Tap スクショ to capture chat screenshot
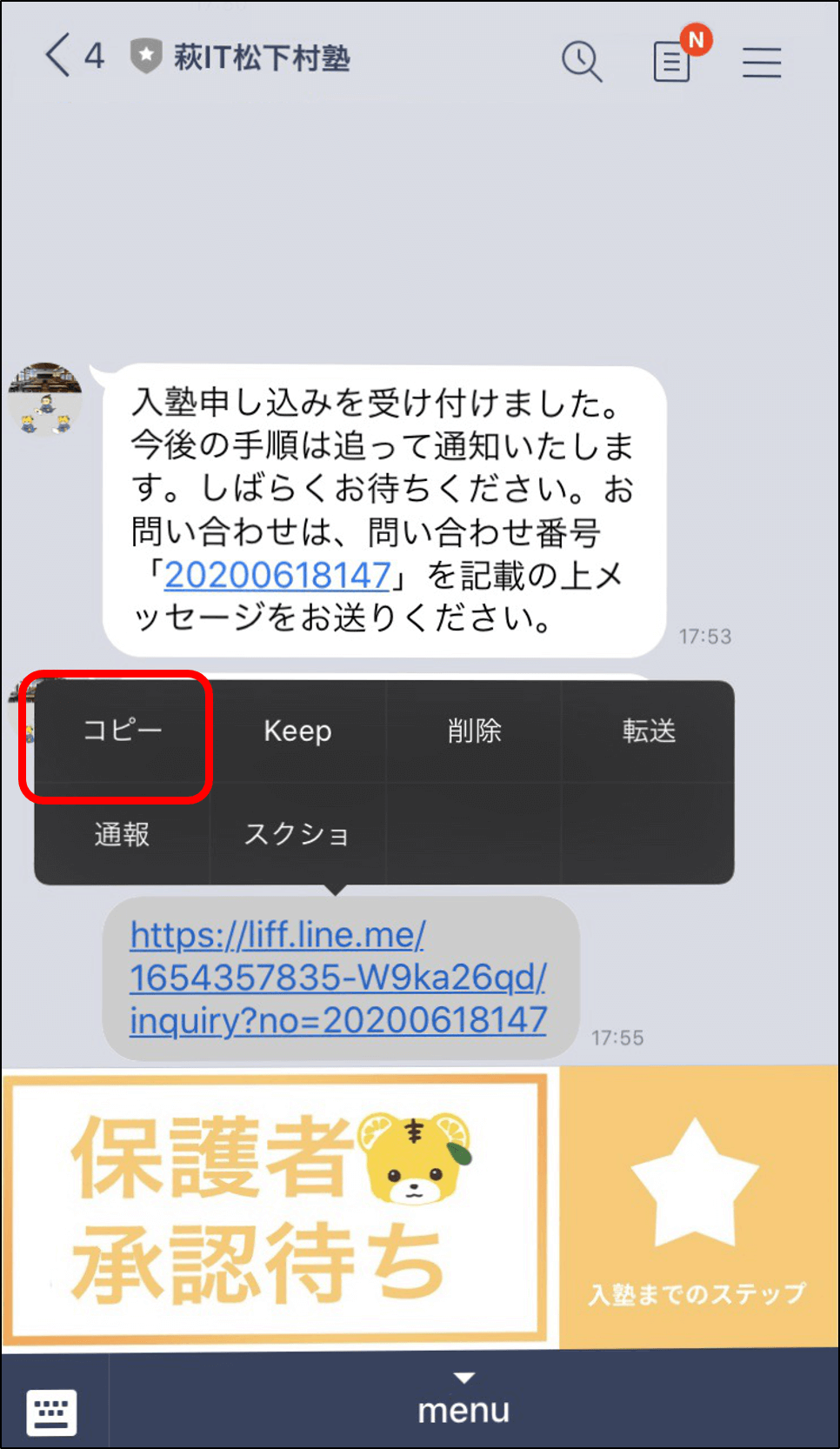The height and width of the screenshot is (1449, 840). coord(297,834)
